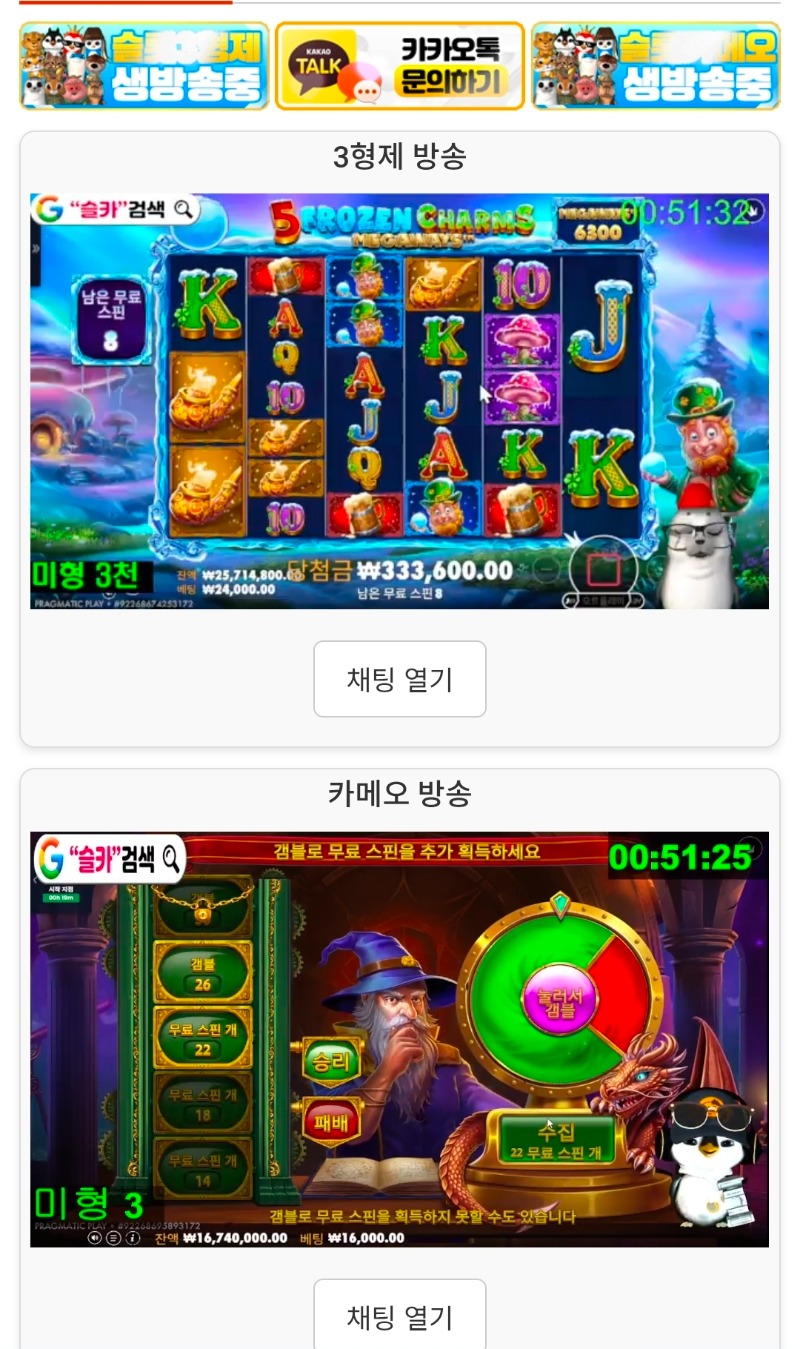Open the 3형제 생방송중 banner
800x1349 pixels.
click(144, 66)
